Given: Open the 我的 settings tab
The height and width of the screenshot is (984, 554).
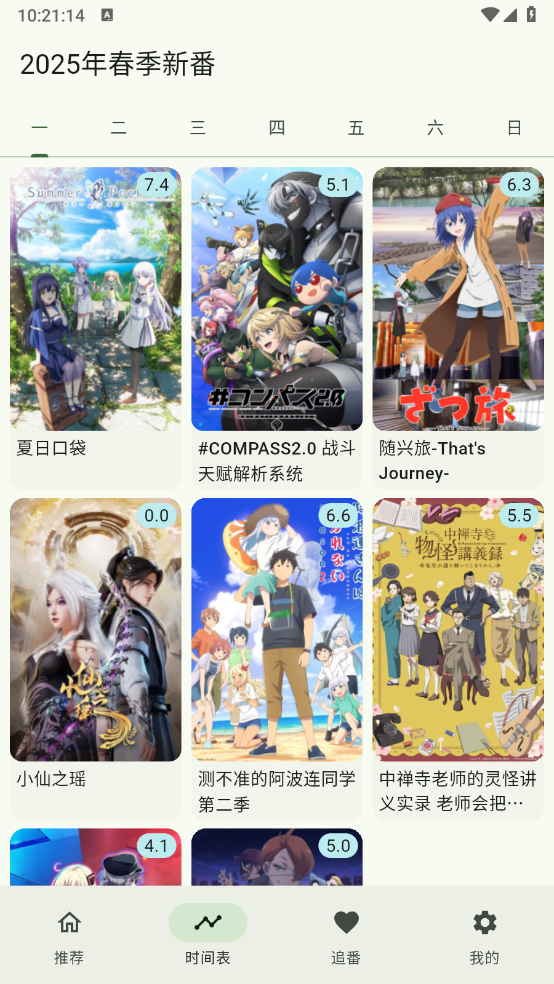Looking at the screenshot, I should (x=484, y=935).
